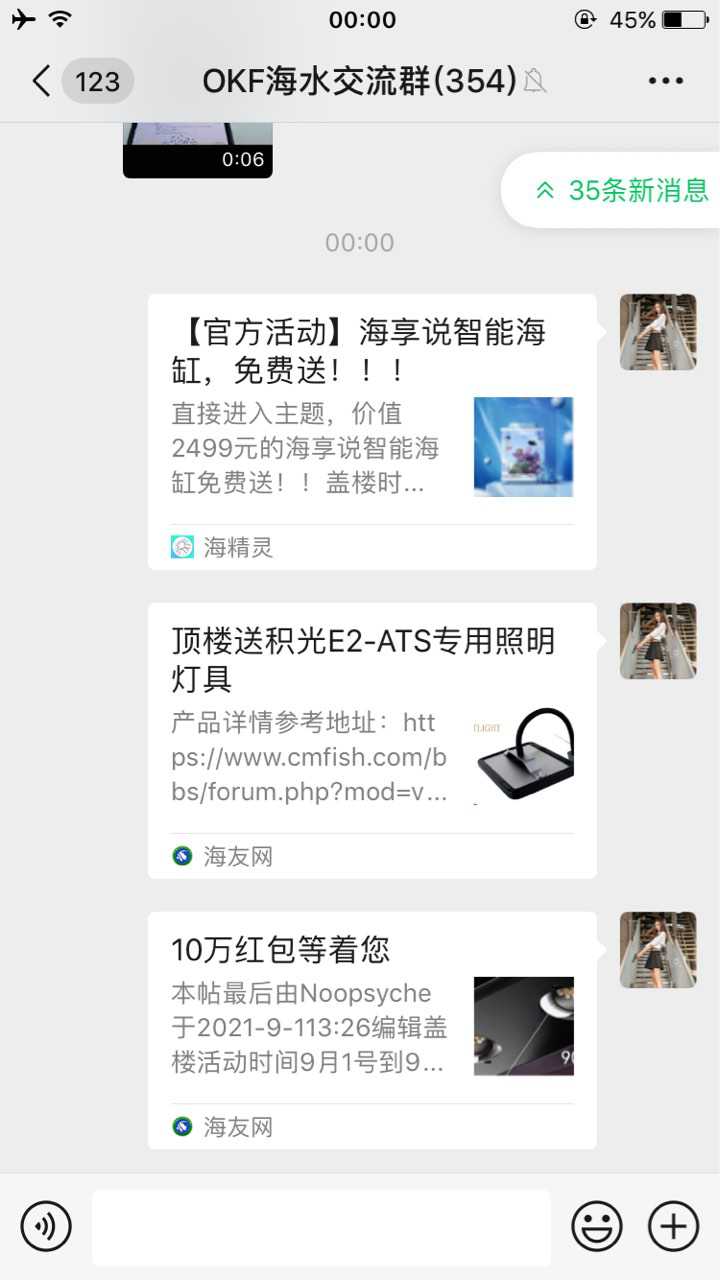The height and width of the screenshot is (1280, 720).
Task: Switch to voice message input
Action: tap(46, 1226)
